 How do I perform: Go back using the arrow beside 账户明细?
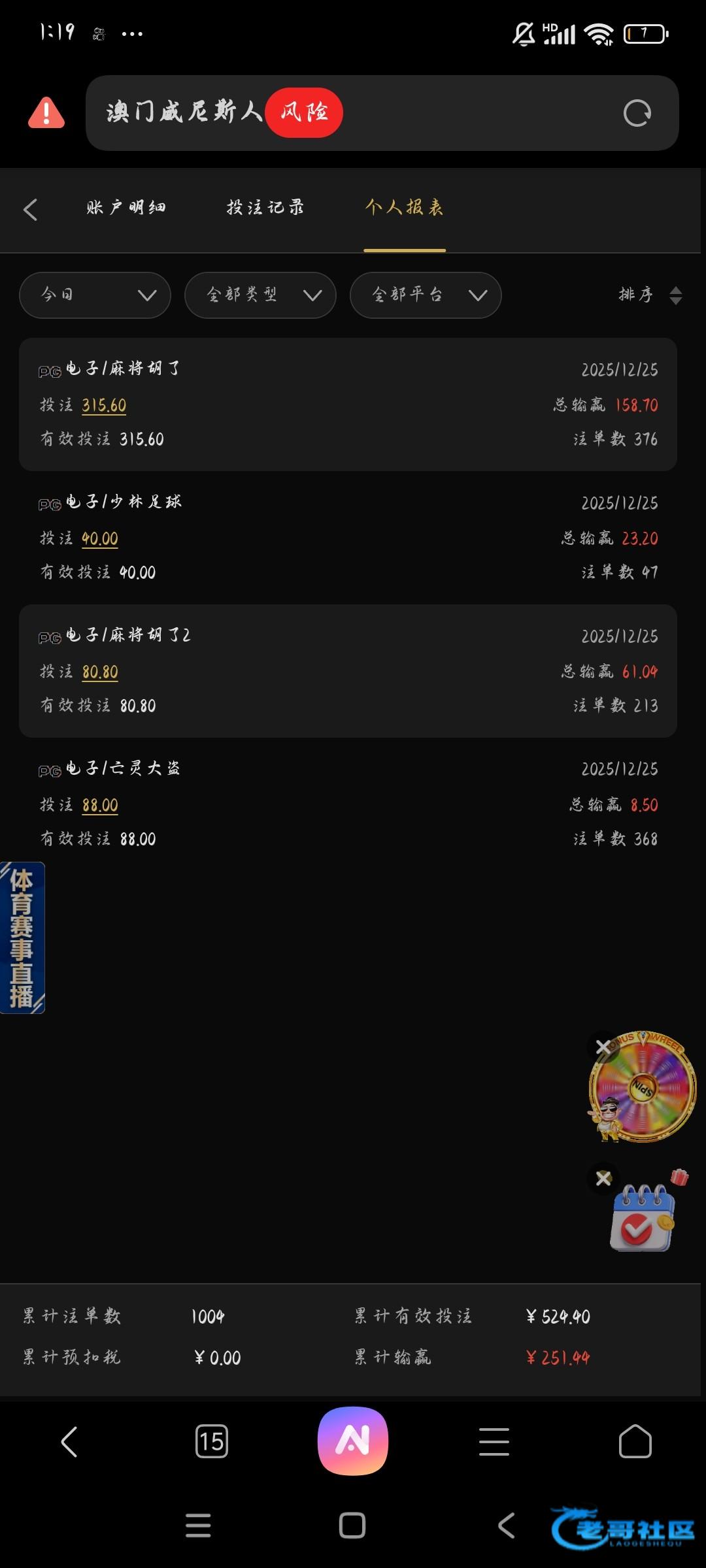pyautogui.click(x=31, y=210)
